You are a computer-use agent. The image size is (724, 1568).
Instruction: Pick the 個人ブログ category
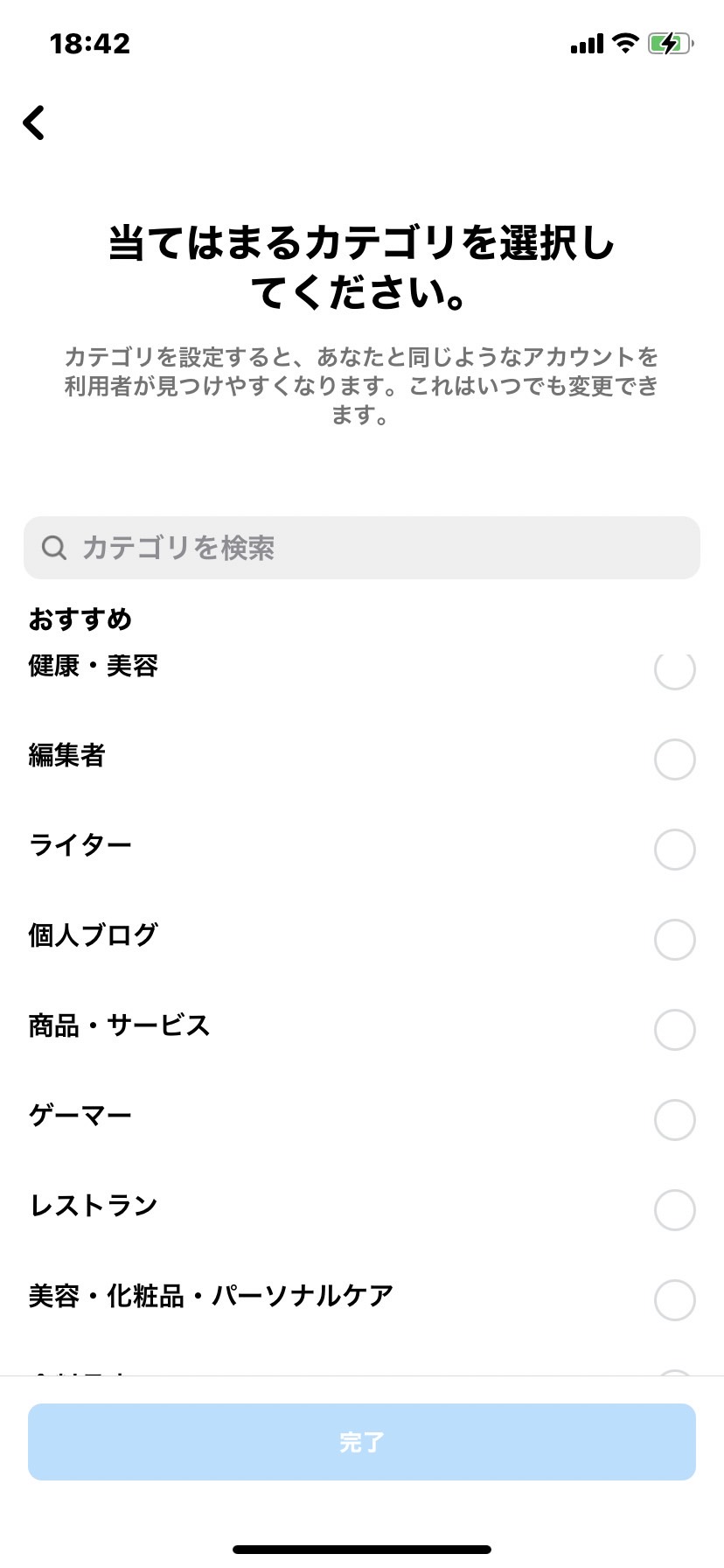(362, 939)
